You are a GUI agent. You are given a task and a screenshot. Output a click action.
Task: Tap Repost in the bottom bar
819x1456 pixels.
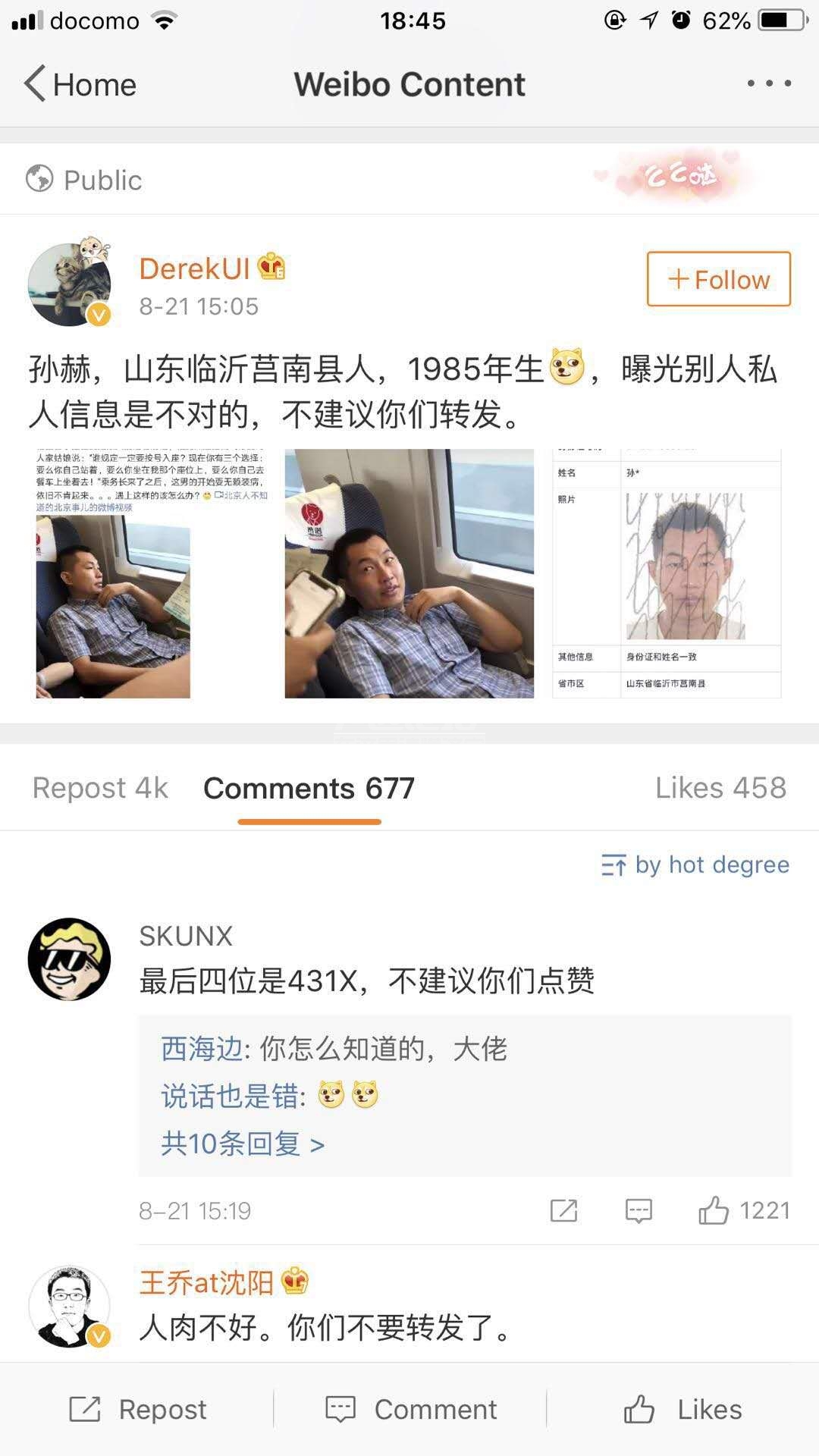pos(138,1410)
